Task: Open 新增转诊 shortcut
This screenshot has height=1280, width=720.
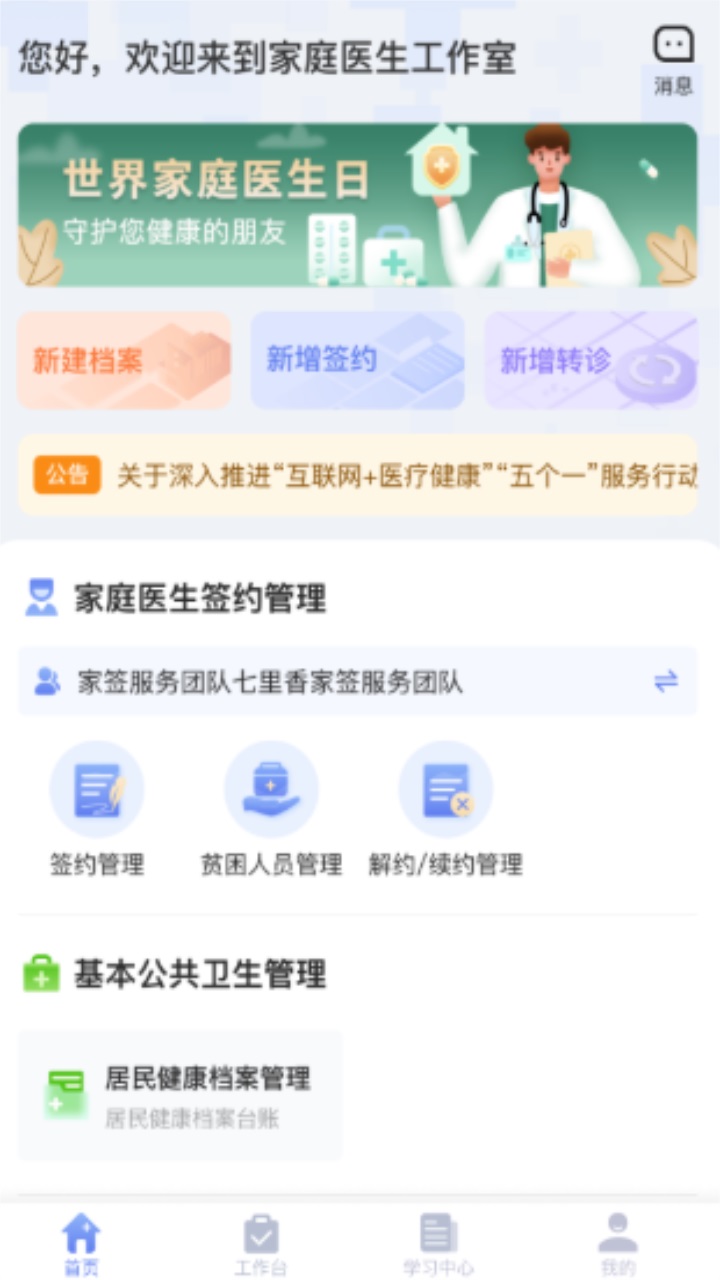Action: (x=591, y=360)
